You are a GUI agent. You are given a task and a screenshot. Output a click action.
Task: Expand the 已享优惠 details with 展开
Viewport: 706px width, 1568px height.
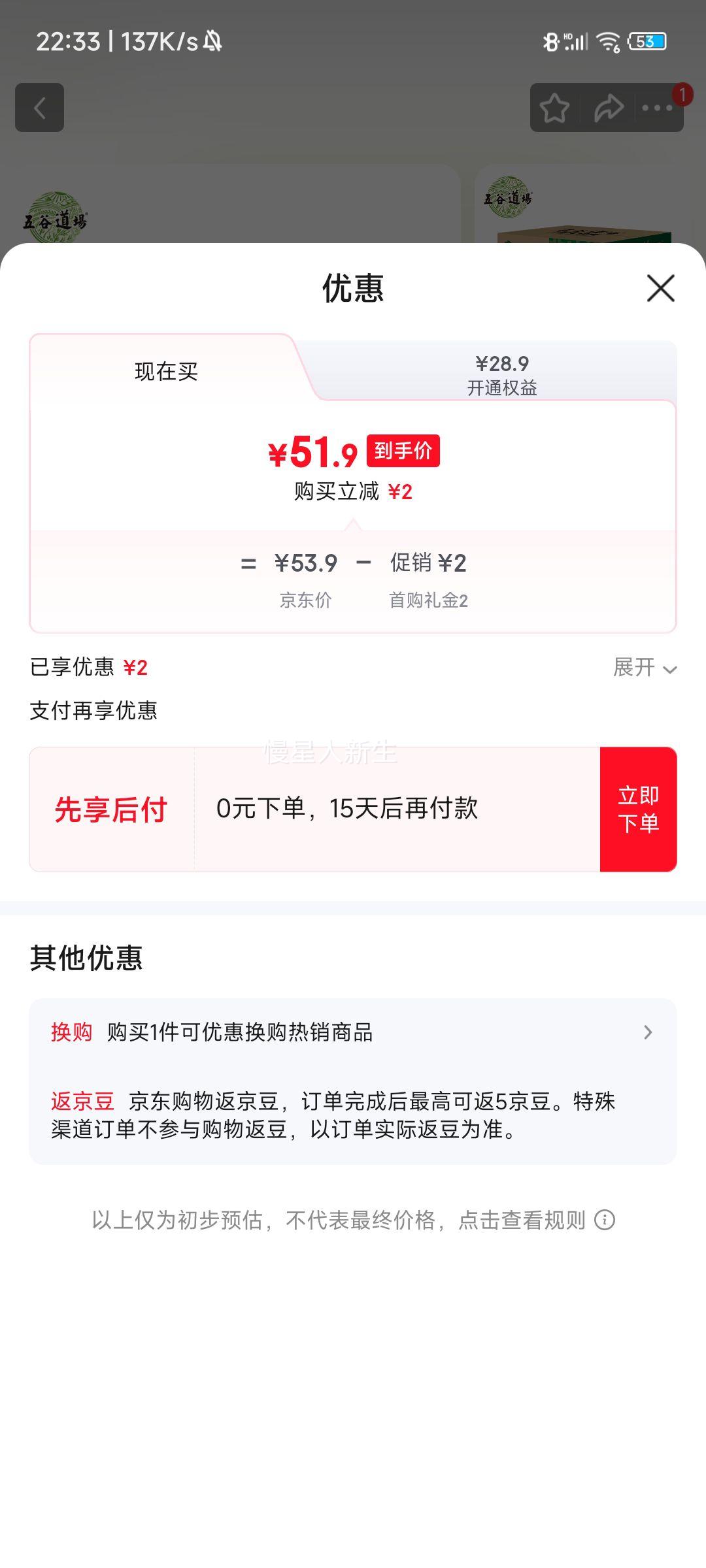click(645, 668)
